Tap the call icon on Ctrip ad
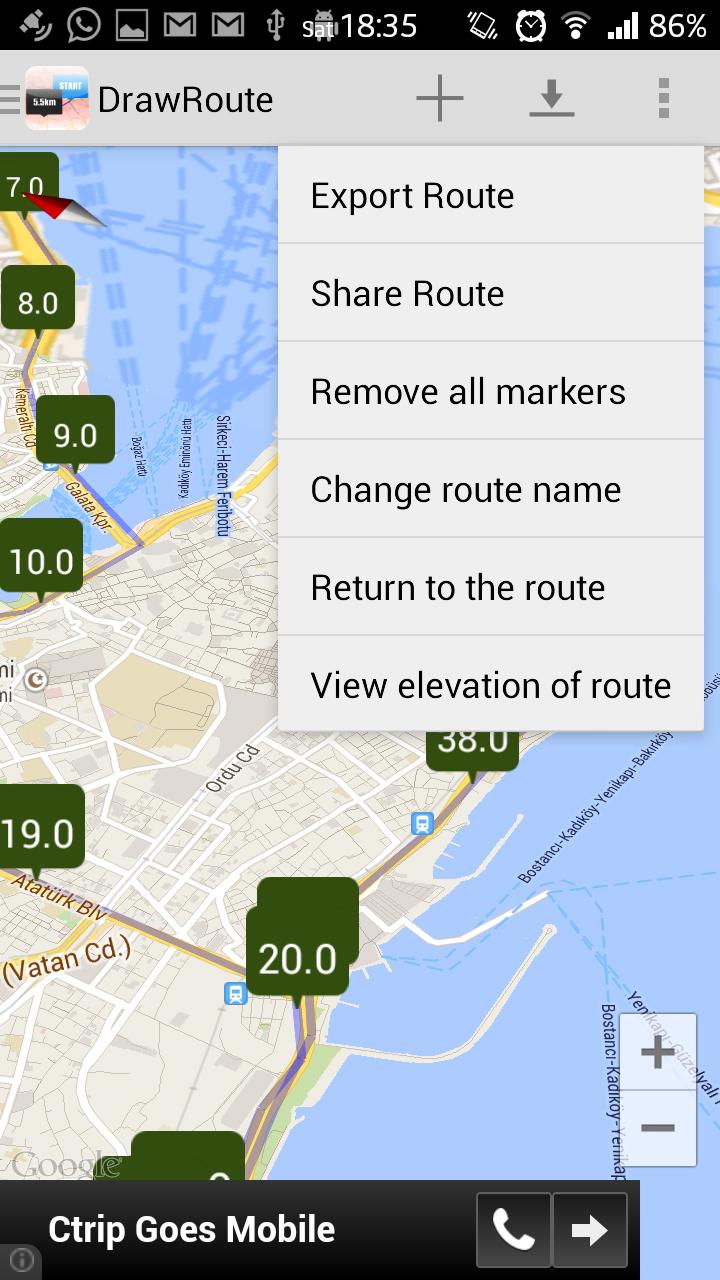 (x=513, y=1230)
